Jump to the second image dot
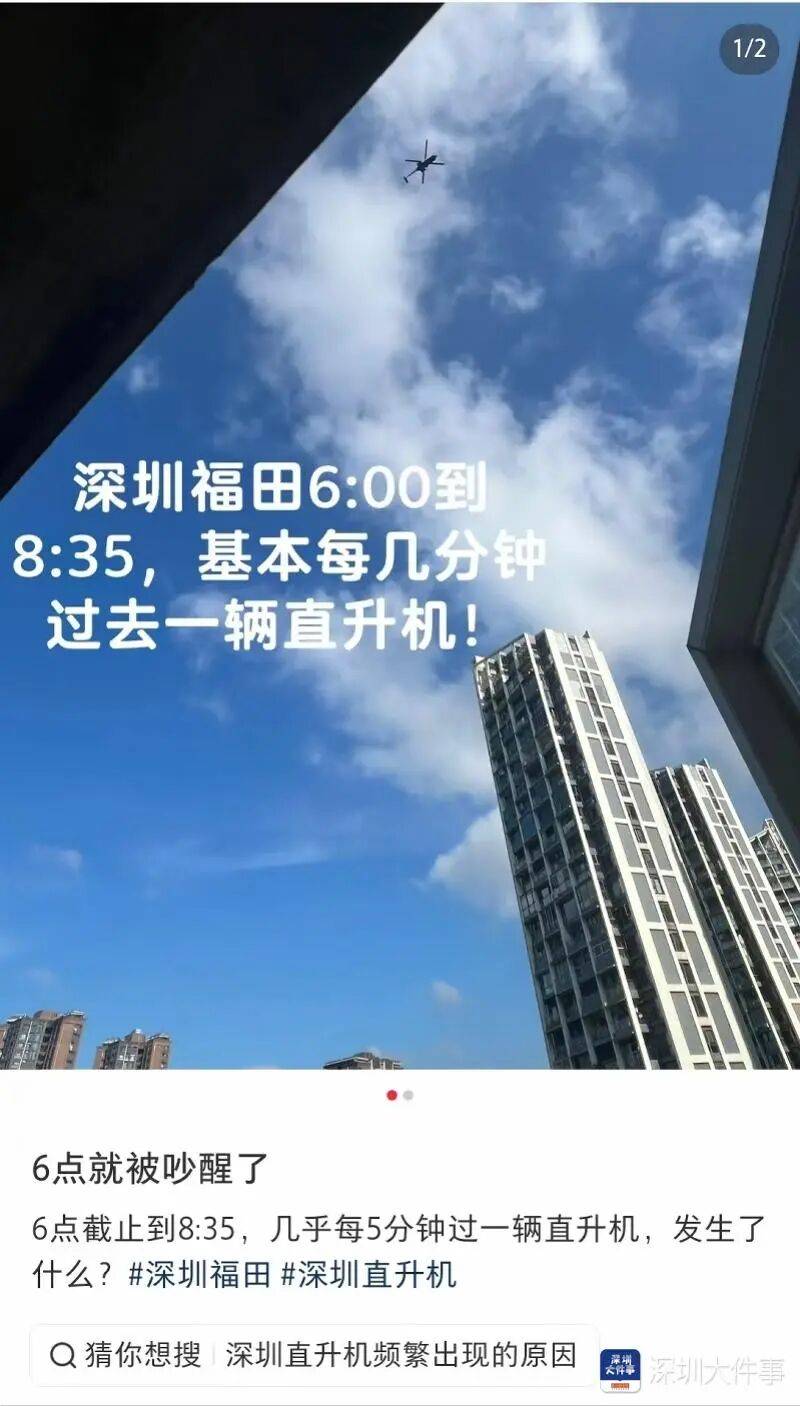This screenshot has width=800, height=1406. click(x=408, y=1095)
